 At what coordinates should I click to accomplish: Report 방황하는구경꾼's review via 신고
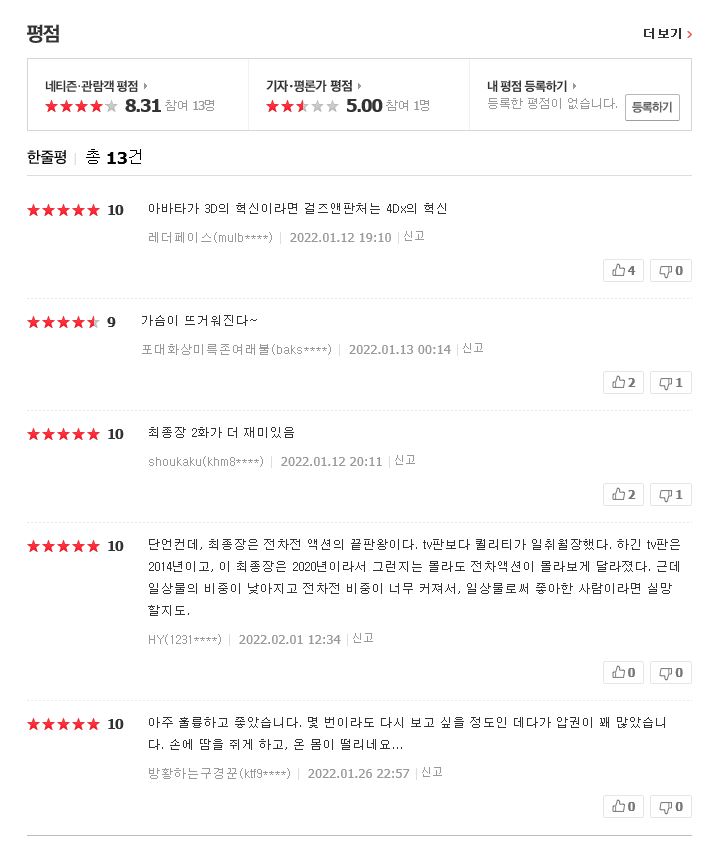[x=432, y=772]
